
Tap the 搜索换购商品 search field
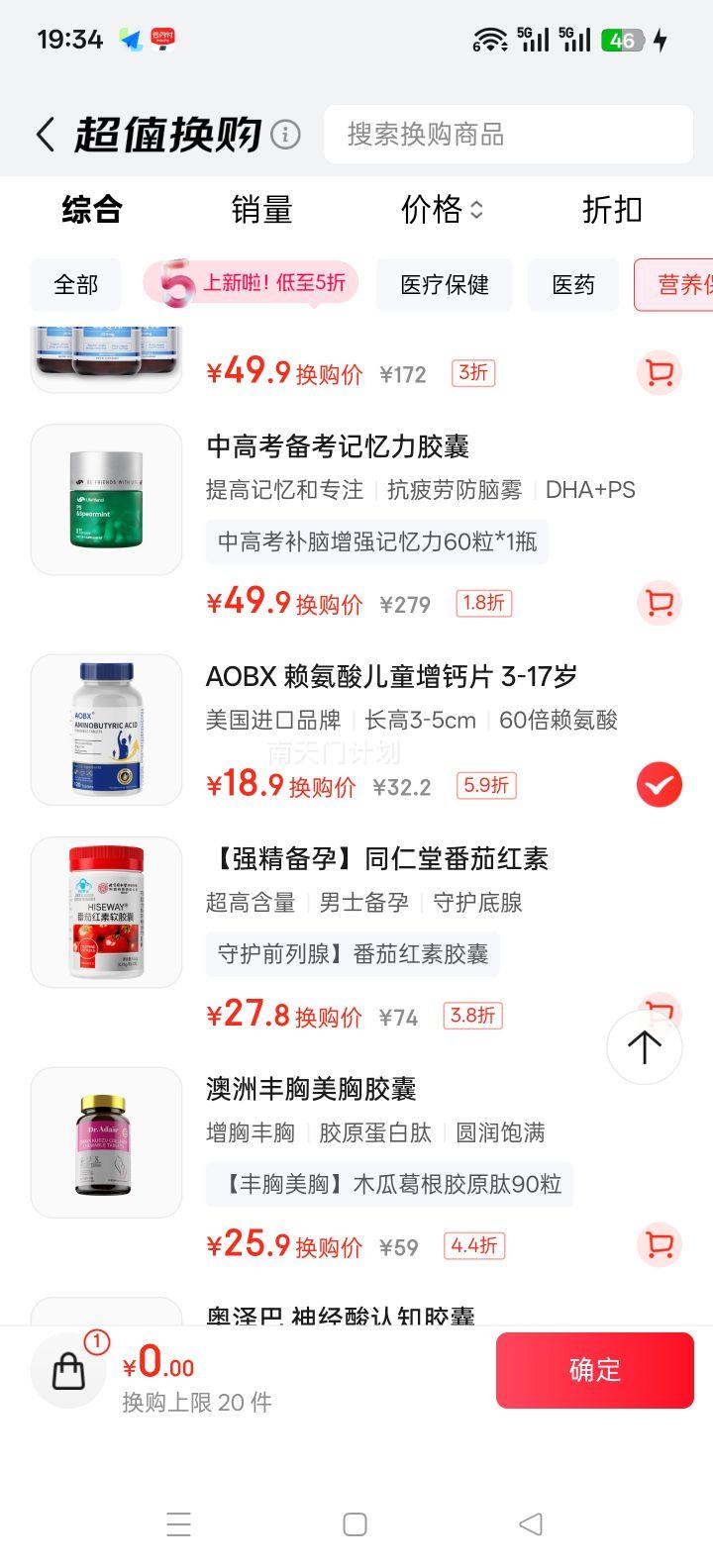point(507,135)
